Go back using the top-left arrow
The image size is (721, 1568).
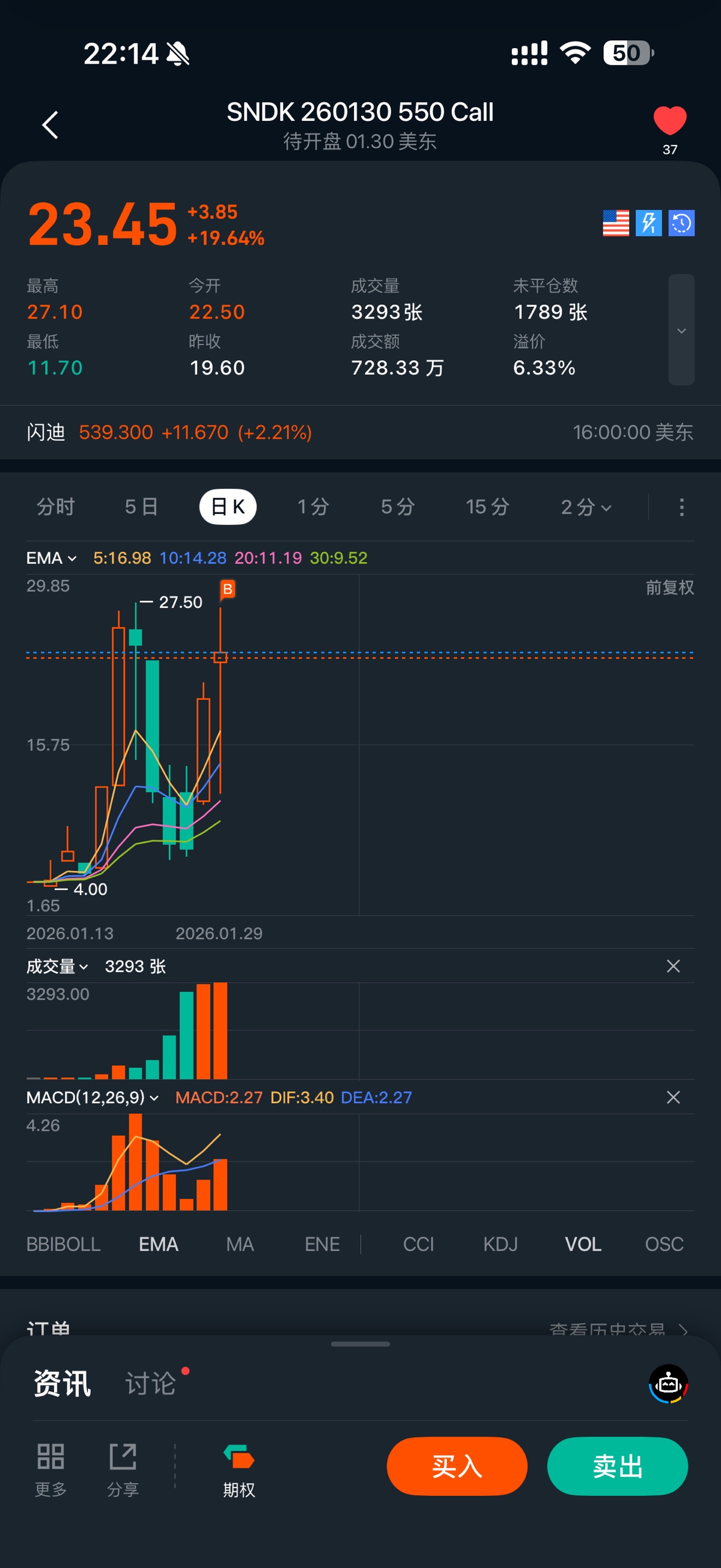50,126
